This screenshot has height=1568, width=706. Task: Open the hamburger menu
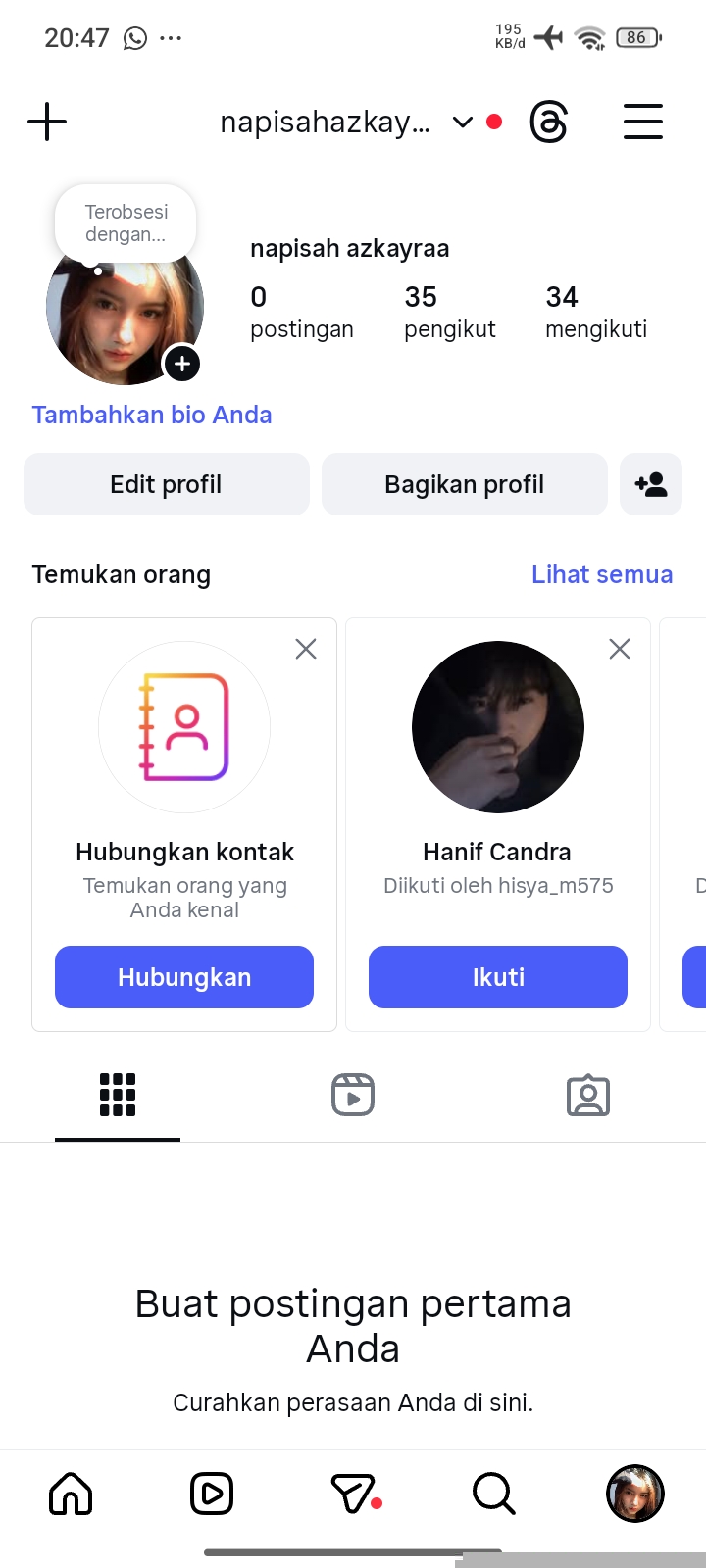point(643,122)
